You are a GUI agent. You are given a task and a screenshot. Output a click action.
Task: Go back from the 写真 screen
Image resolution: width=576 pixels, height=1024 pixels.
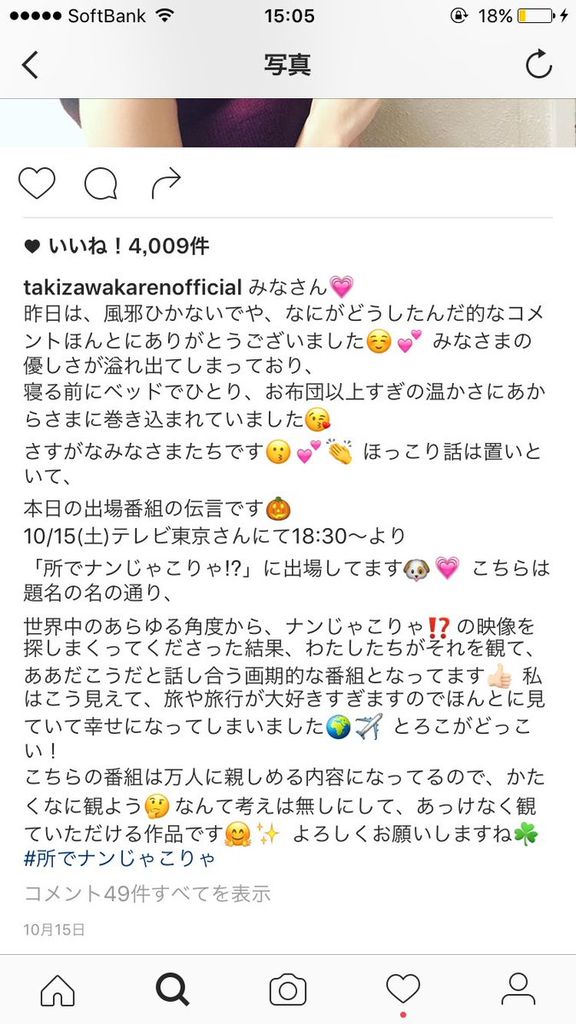click(x=30, y=65)
